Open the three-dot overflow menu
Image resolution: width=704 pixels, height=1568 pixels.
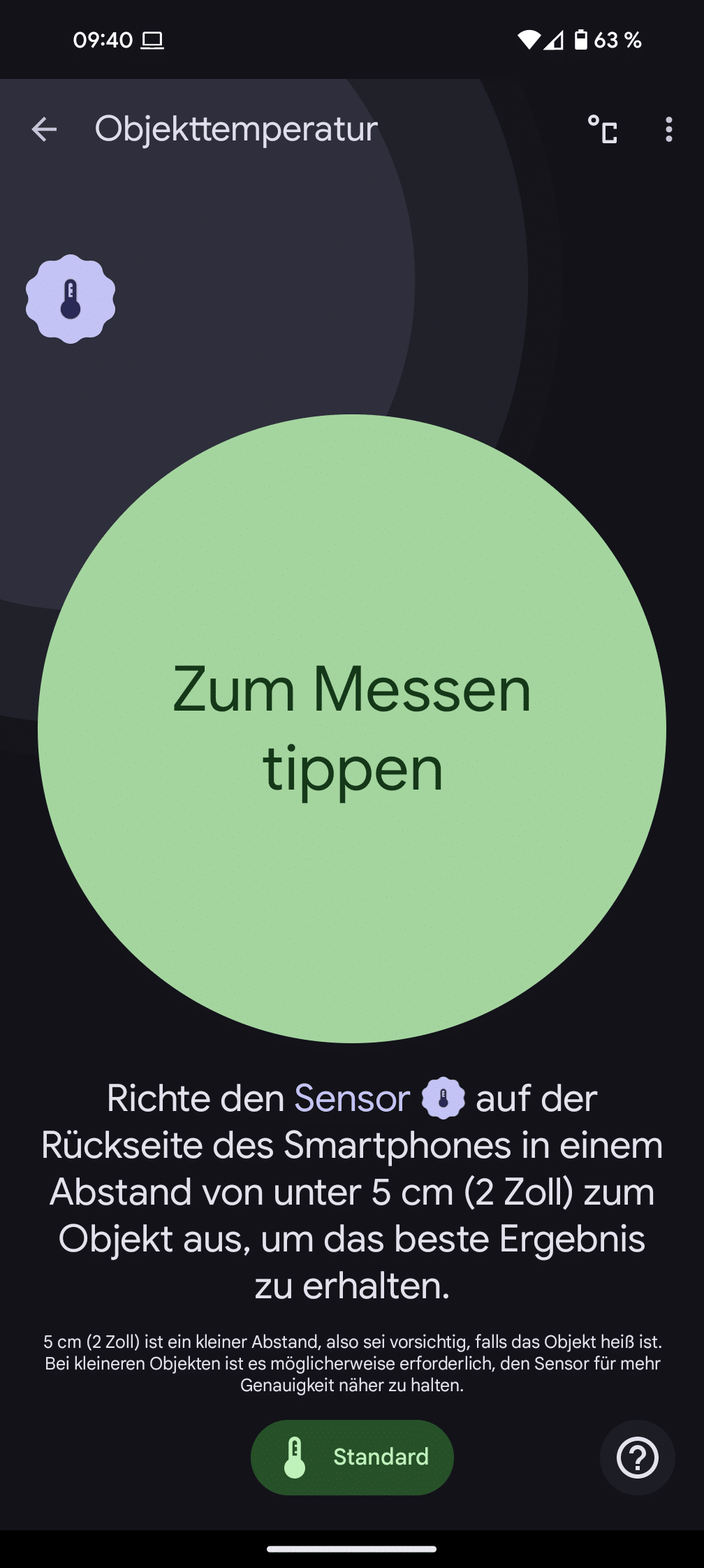click(x=669, y=129)
